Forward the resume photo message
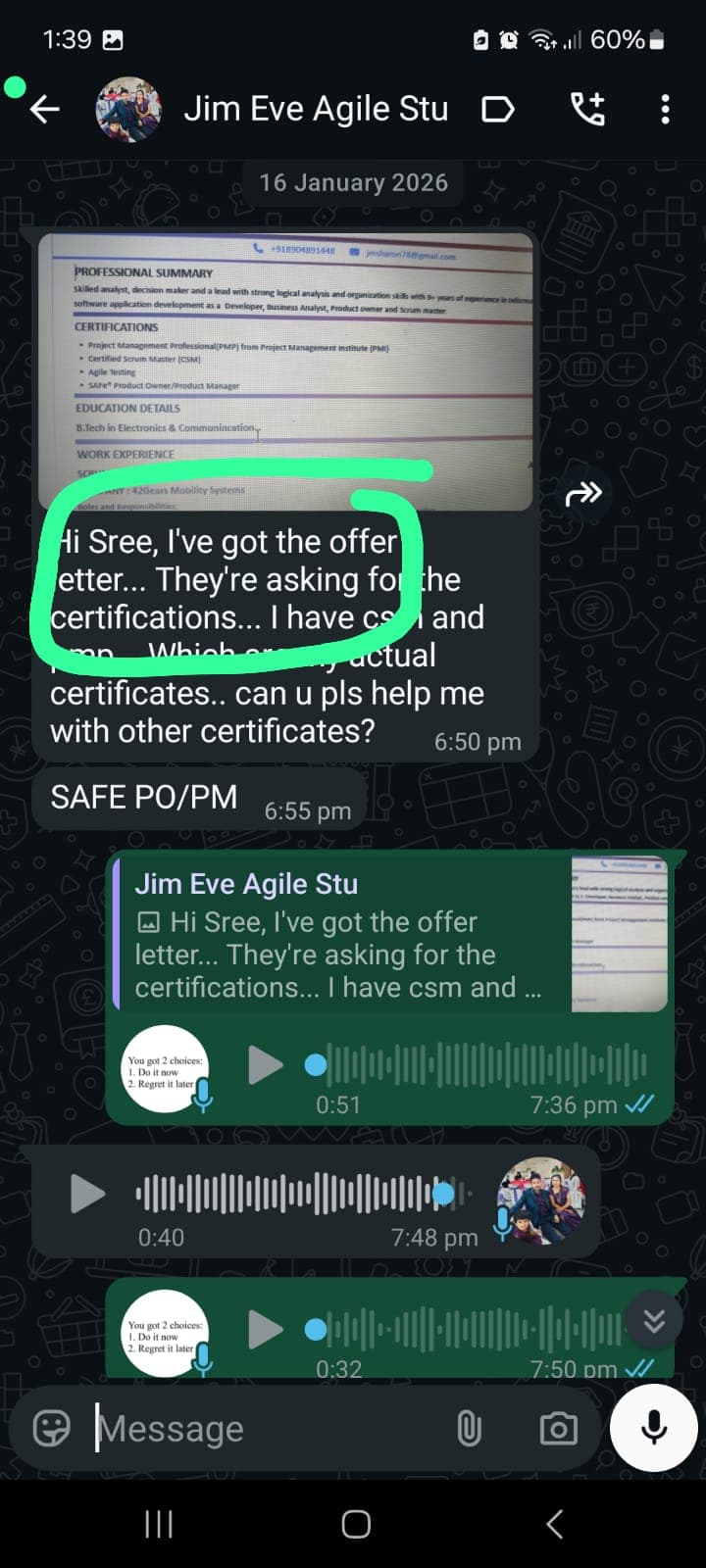 [x=582, y=493]
